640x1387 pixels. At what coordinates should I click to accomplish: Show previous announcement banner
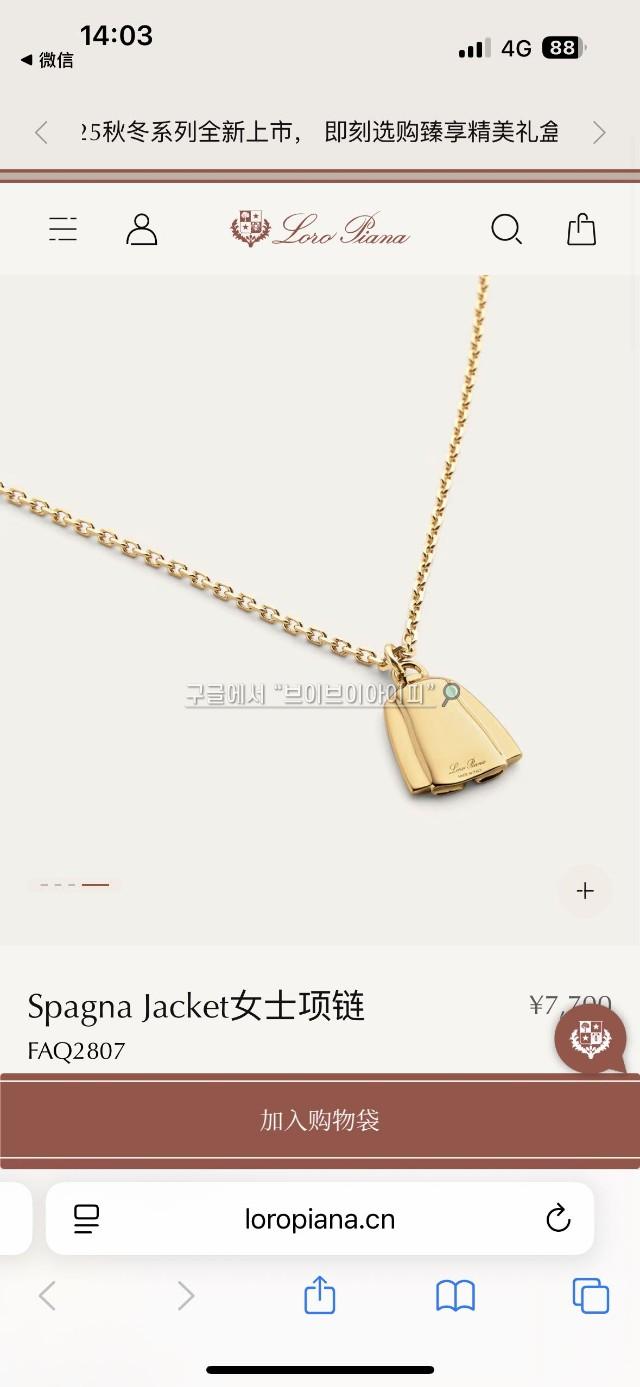click(41, 132)
